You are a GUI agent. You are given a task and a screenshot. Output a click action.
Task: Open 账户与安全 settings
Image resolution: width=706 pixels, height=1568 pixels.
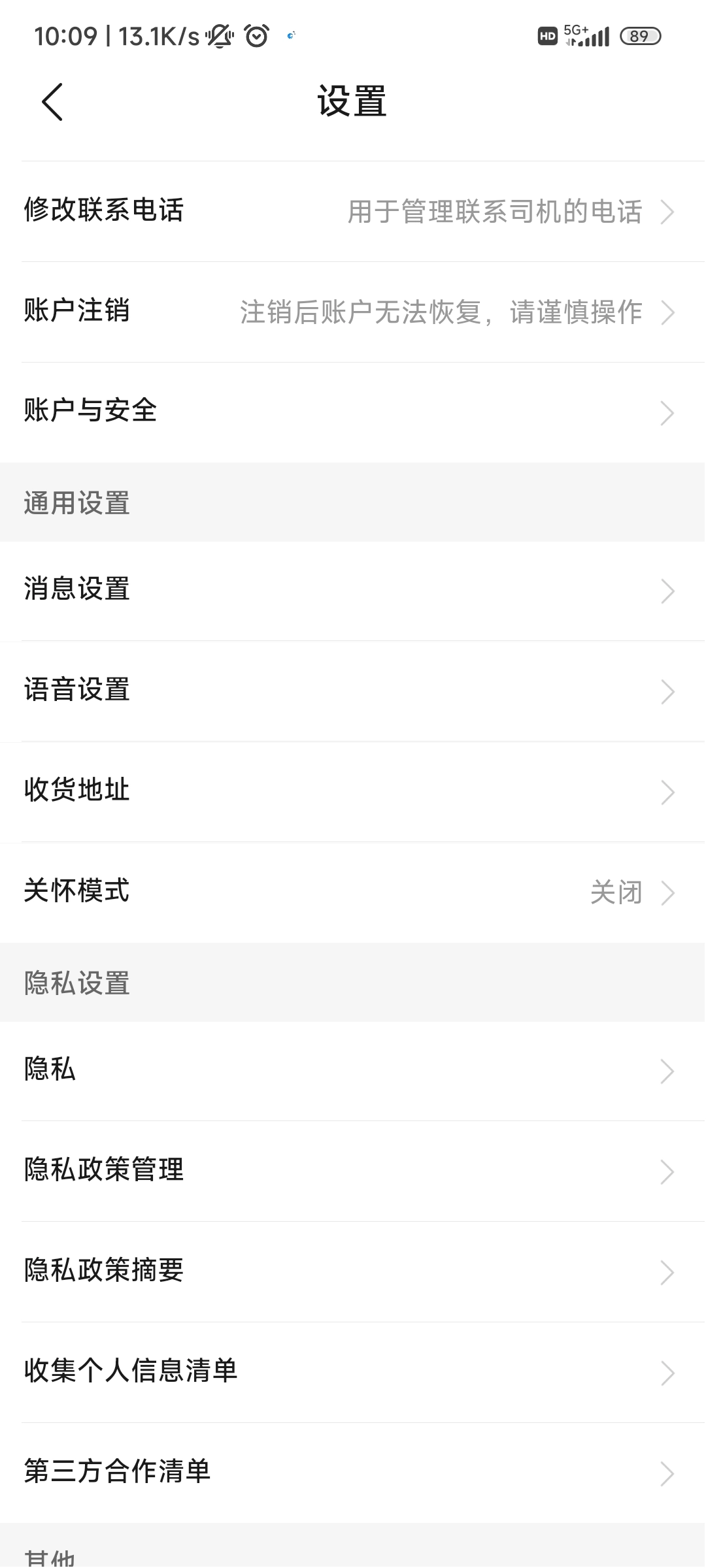click(x=353, y=412)
